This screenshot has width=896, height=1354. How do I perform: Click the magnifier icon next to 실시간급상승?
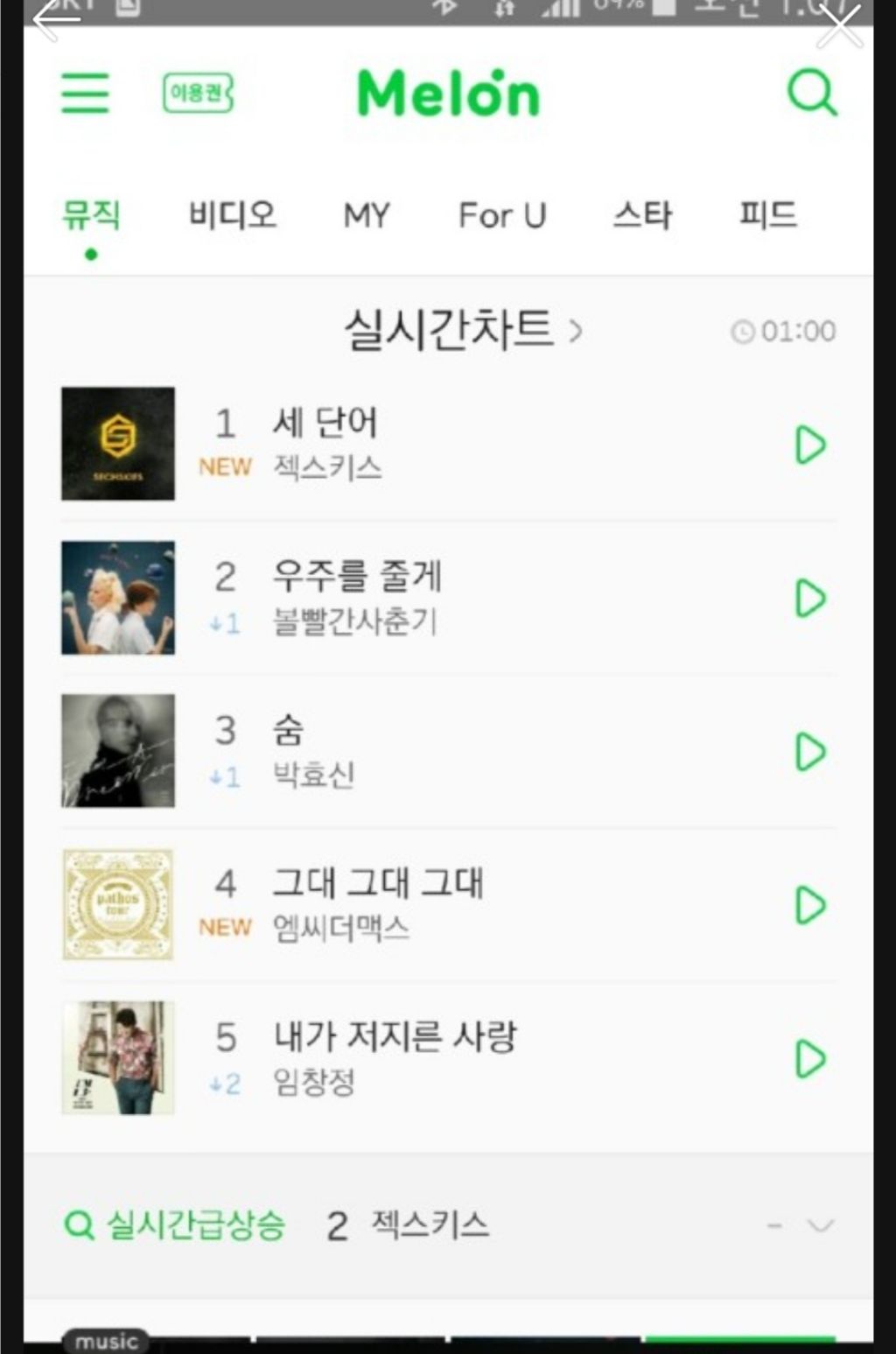78,1225
